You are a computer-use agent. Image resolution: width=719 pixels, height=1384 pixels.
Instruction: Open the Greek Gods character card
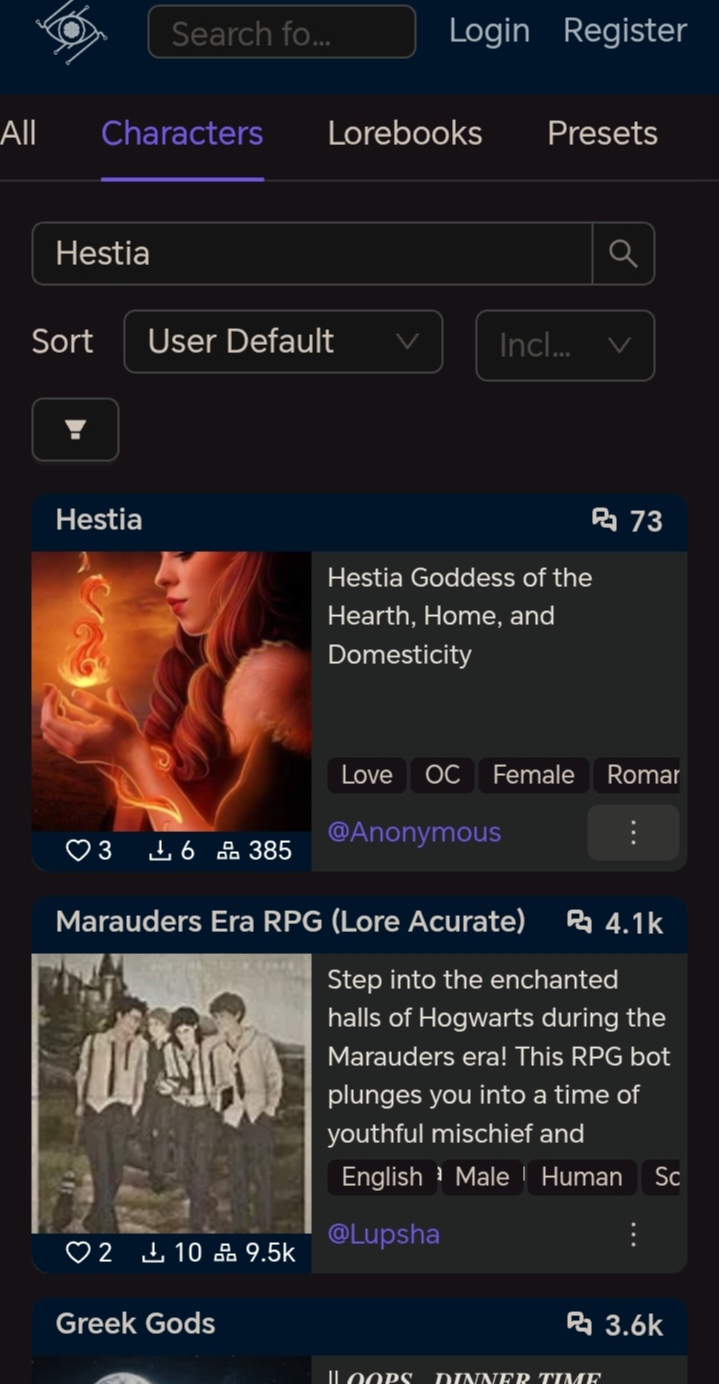point(135,1323)
